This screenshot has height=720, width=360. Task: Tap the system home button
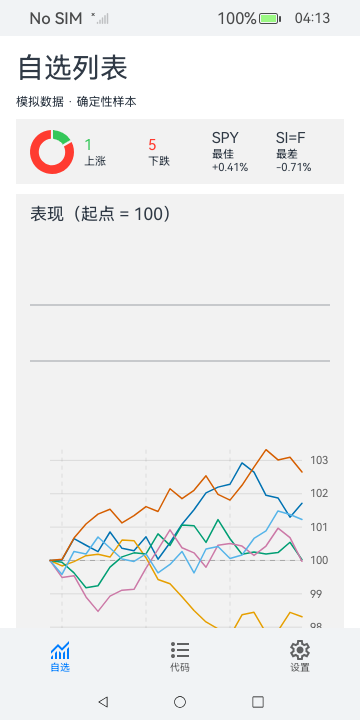[x=180, y=702]
